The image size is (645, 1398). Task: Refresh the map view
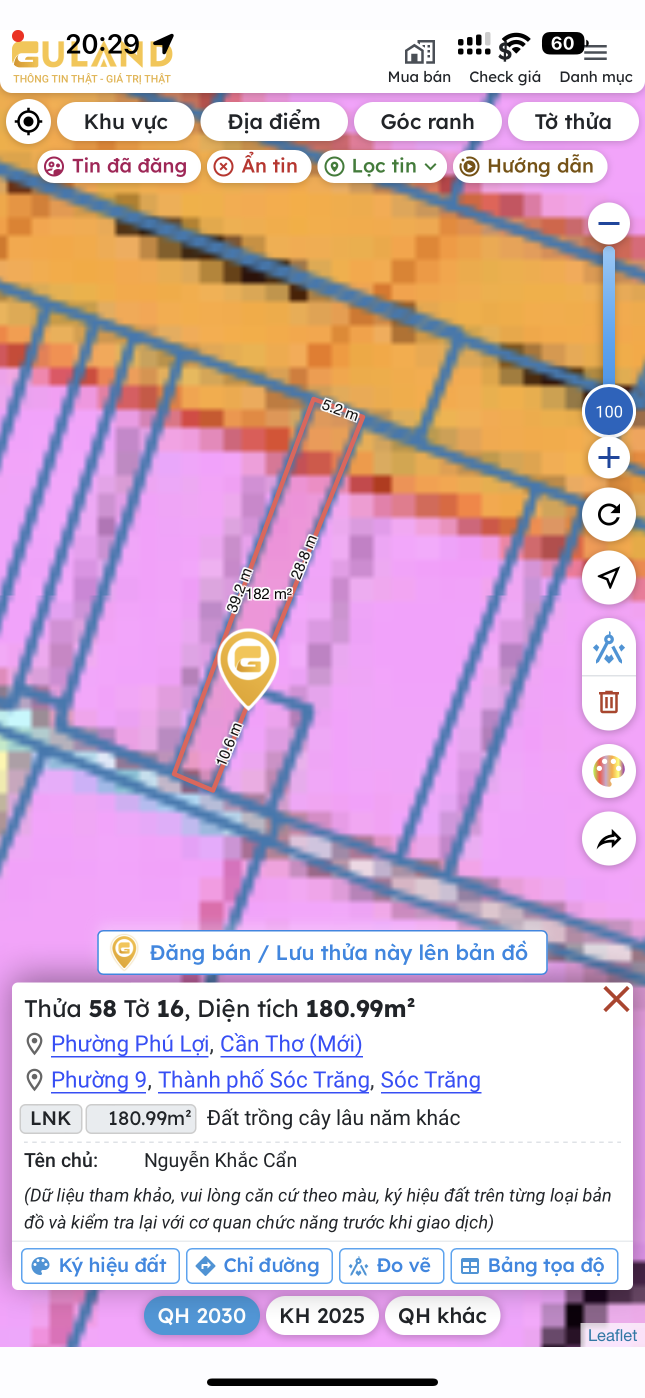608,515
